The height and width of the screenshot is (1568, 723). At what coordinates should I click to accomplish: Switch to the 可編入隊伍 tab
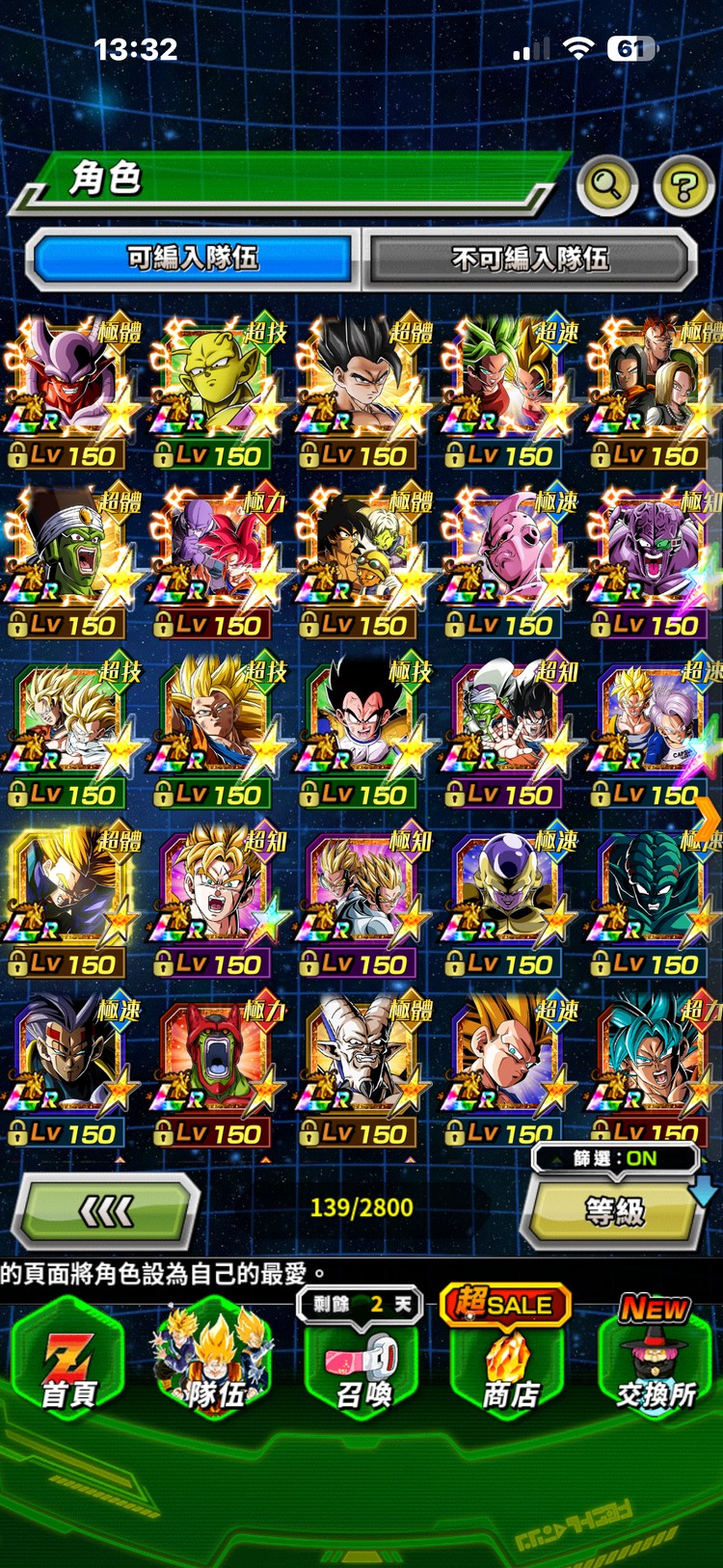[x=193, y=258]
